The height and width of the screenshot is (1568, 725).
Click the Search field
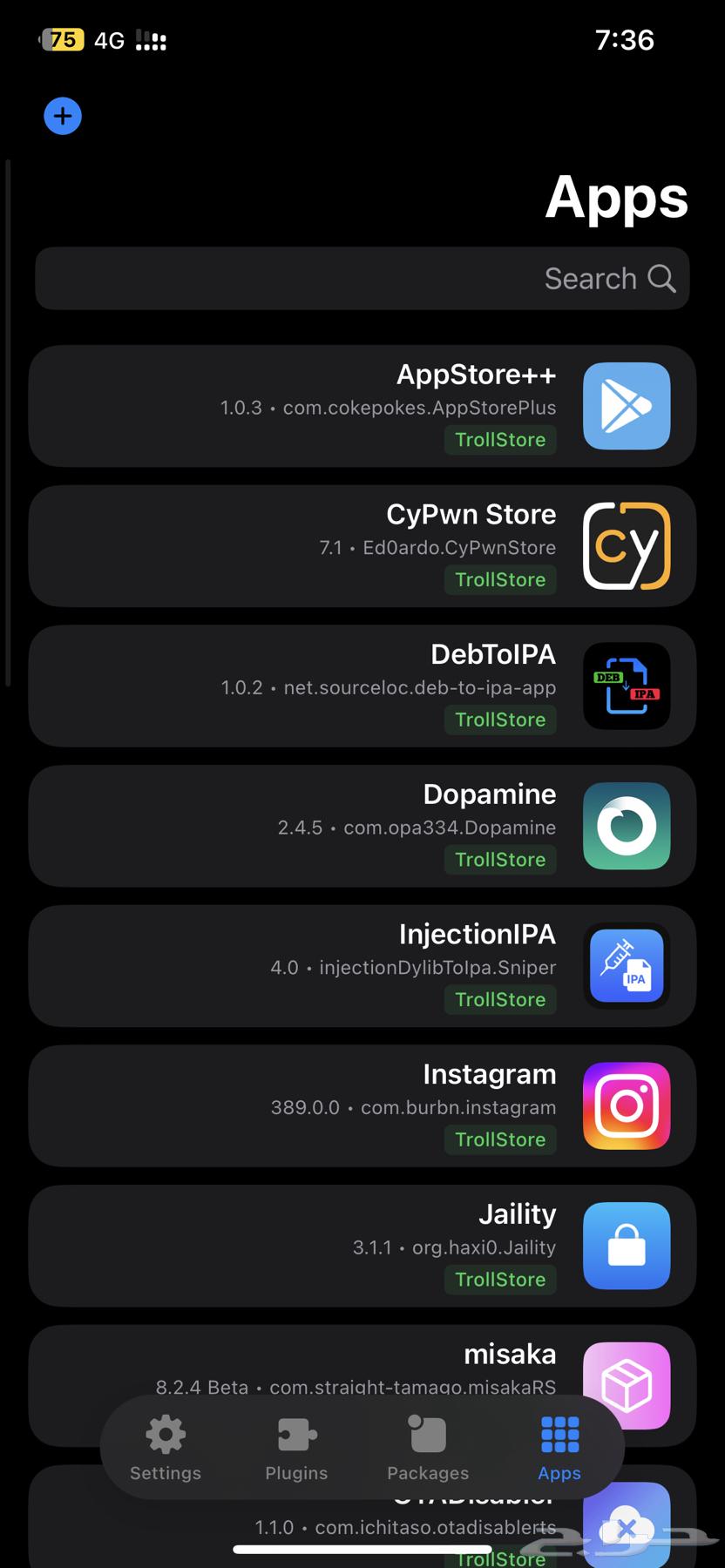[x=362, y=279]
